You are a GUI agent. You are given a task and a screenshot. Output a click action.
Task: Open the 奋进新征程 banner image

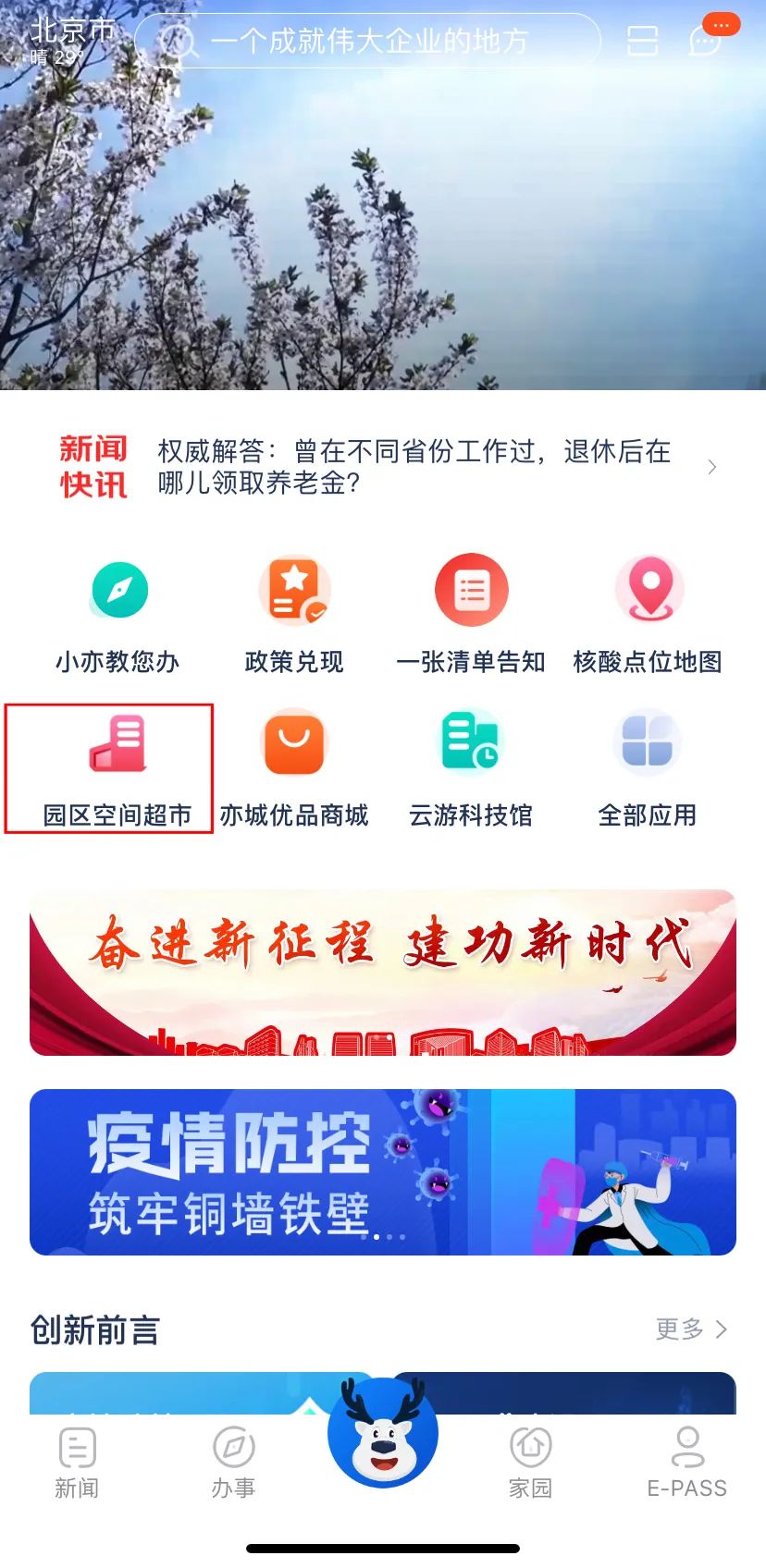383,971
